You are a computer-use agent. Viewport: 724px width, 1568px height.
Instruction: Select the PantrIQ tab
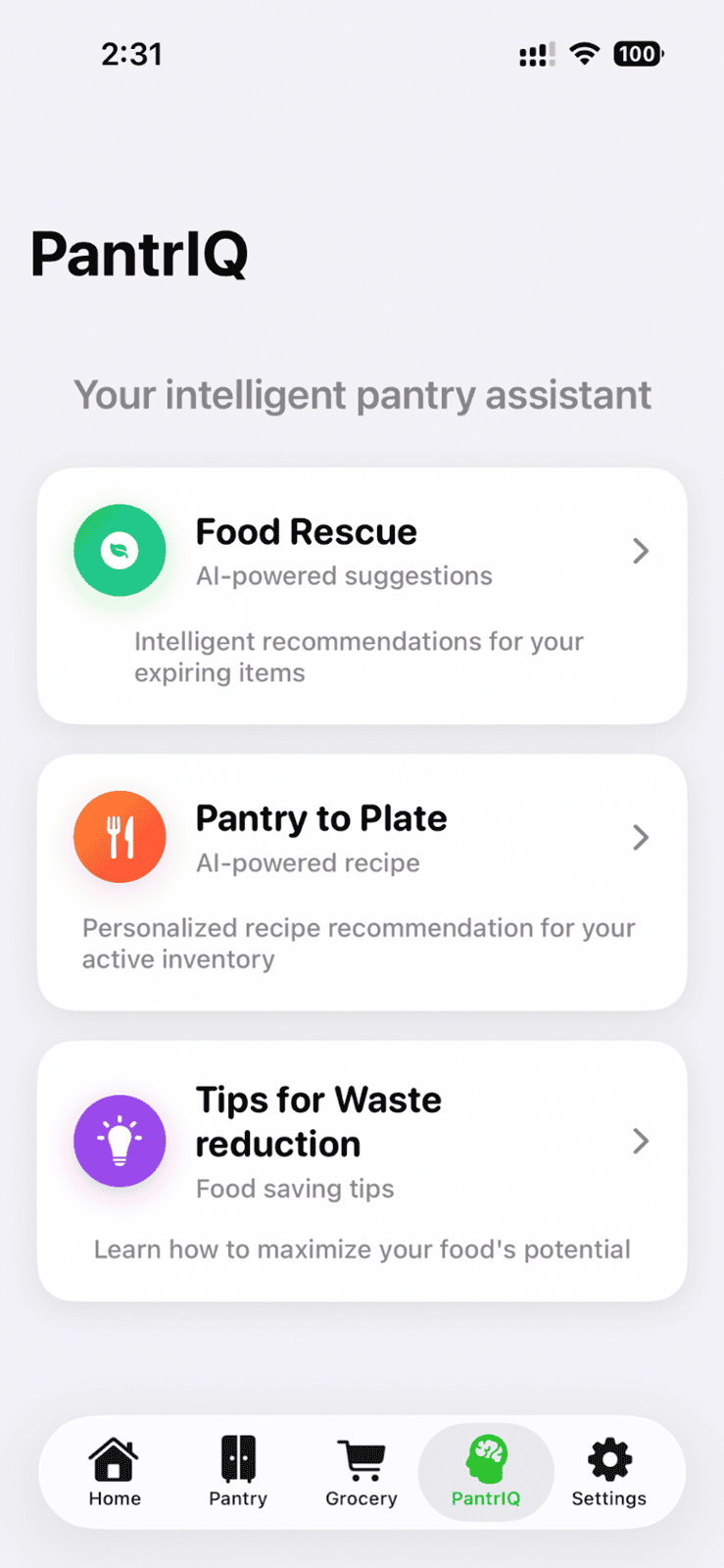486,1472
